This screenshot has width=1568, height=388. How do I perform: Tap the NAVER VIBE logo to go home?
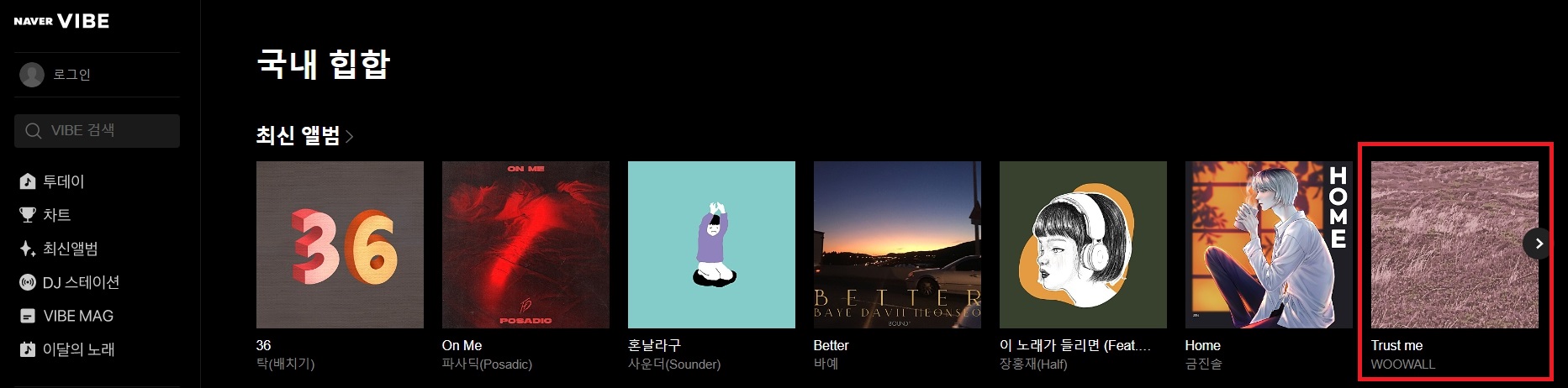[x=61, y=21]
